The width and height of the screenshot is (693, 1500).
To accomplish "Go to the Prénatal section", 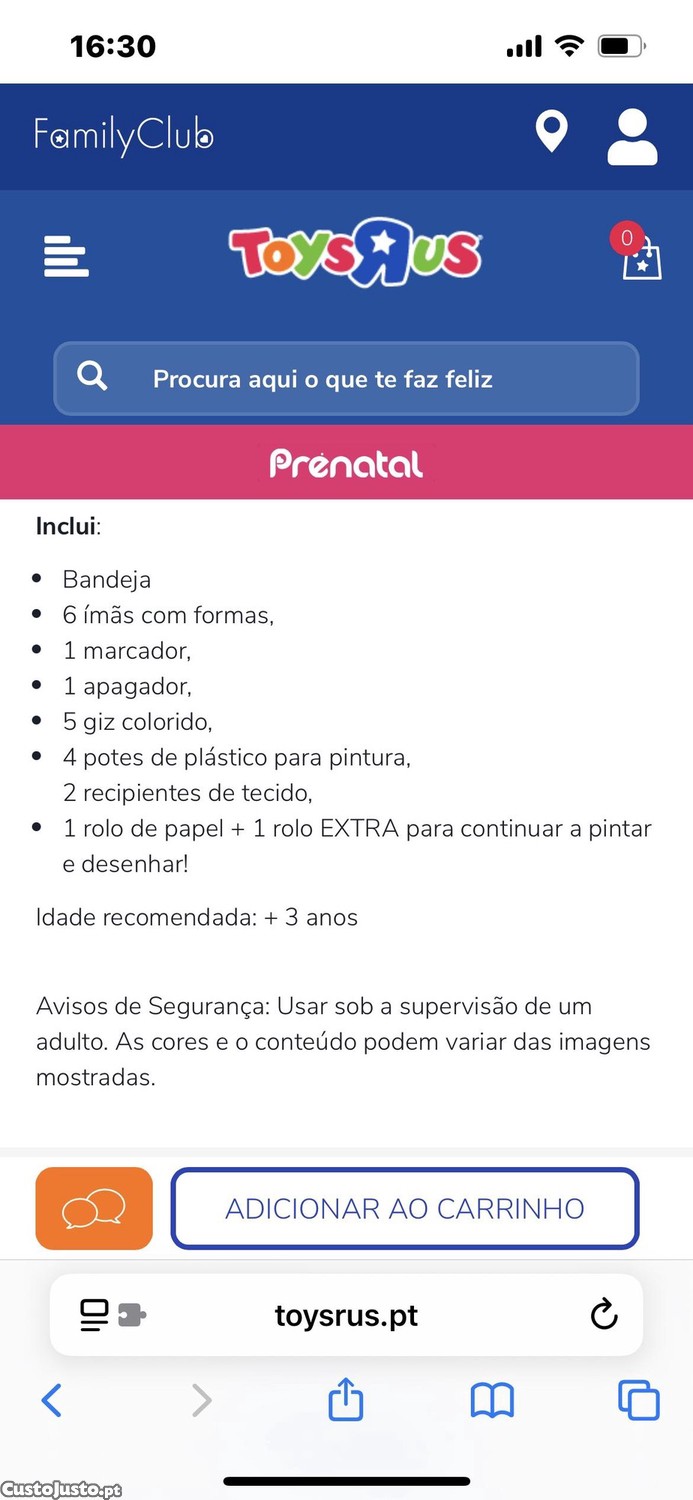I will tap(346, 463).
